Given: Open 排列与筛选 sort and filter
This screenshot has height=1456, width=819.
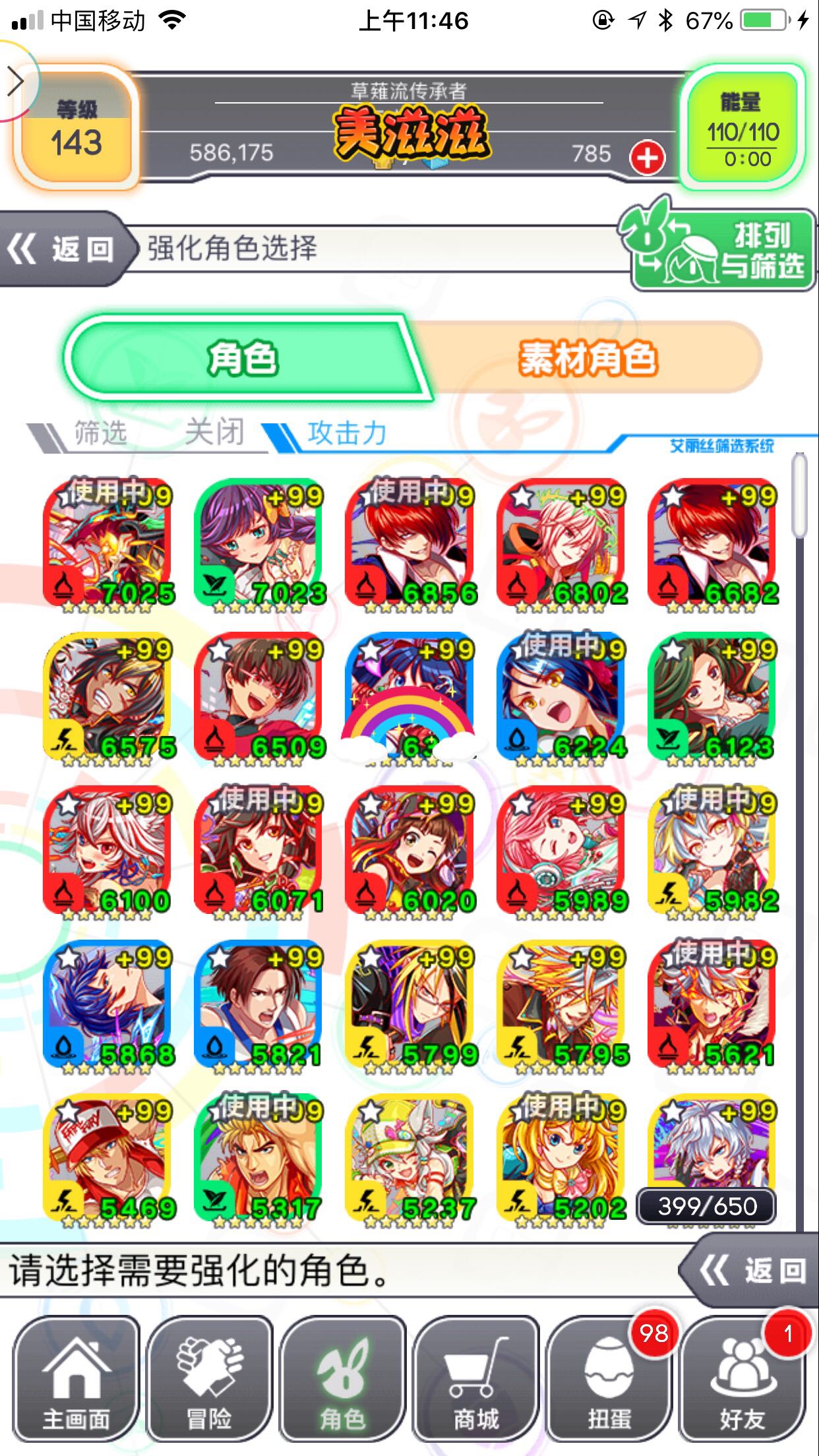Looking at the screenshot, I should (x=719, y=247).
